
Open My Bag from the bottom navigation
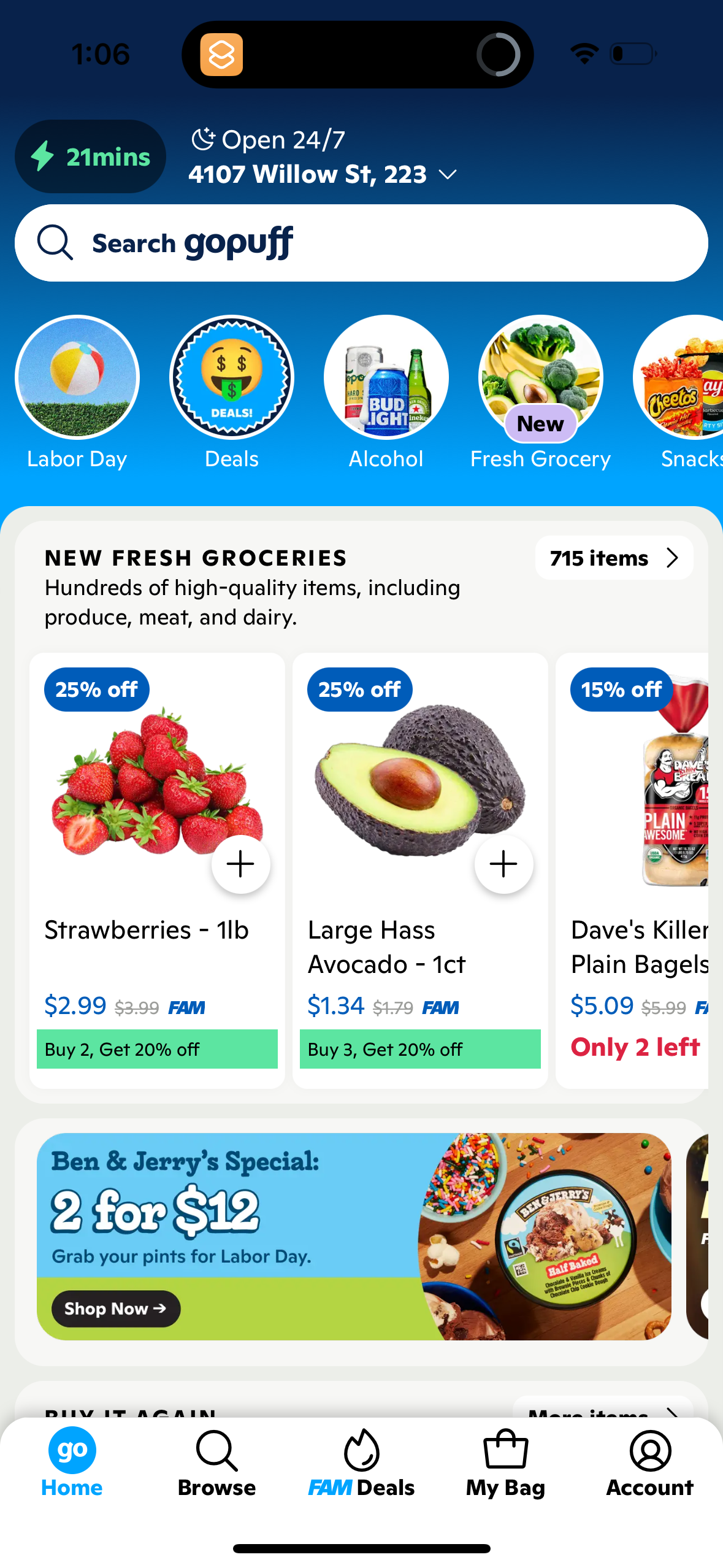click(505, 1465)
